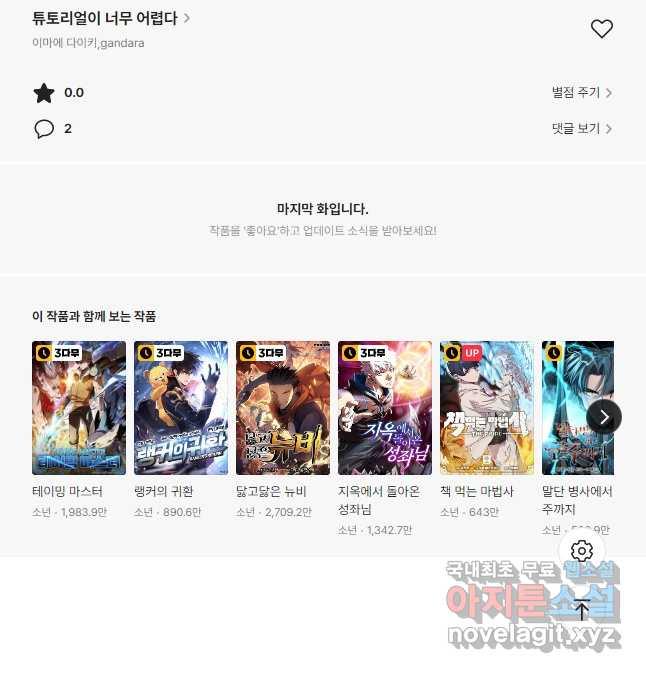The width and height of the screenshot is (646, 673).
Task: Open 말단 병사에서 군주까지 webtoon
Action: click(574, 408)
